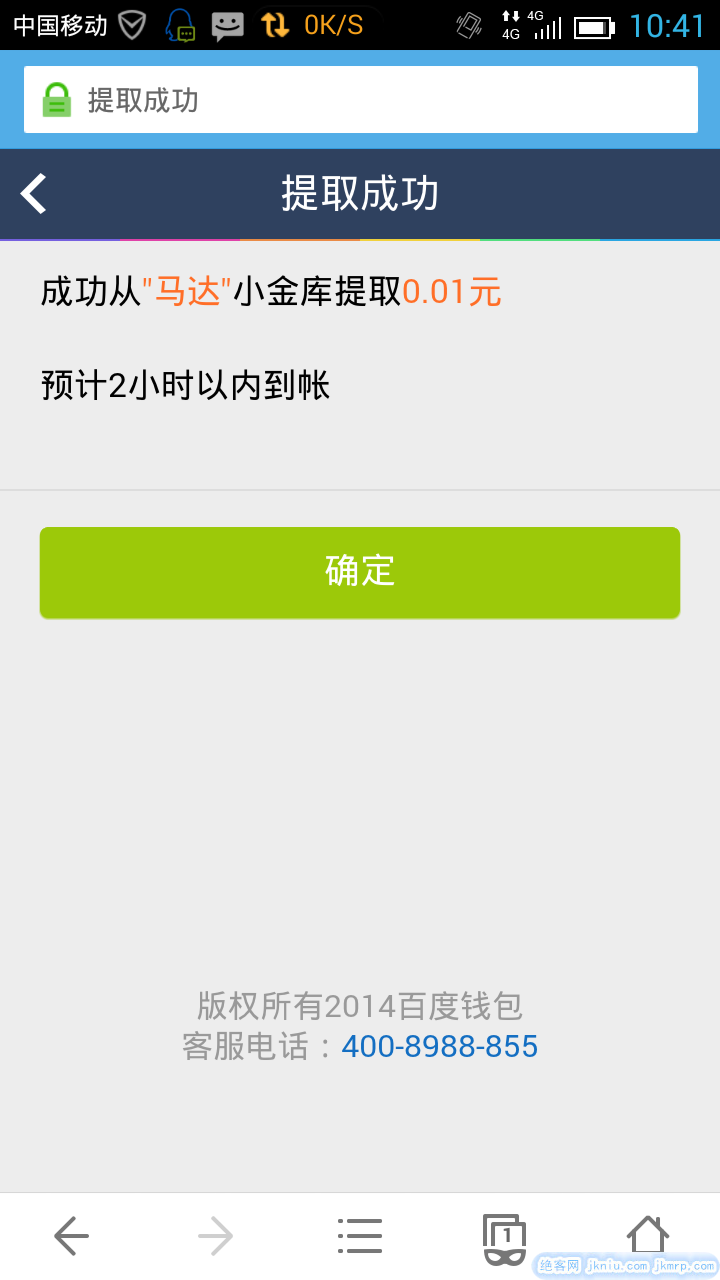Tap the back arrow in the header
The image size is (720, 1280).
pos(34,194)
